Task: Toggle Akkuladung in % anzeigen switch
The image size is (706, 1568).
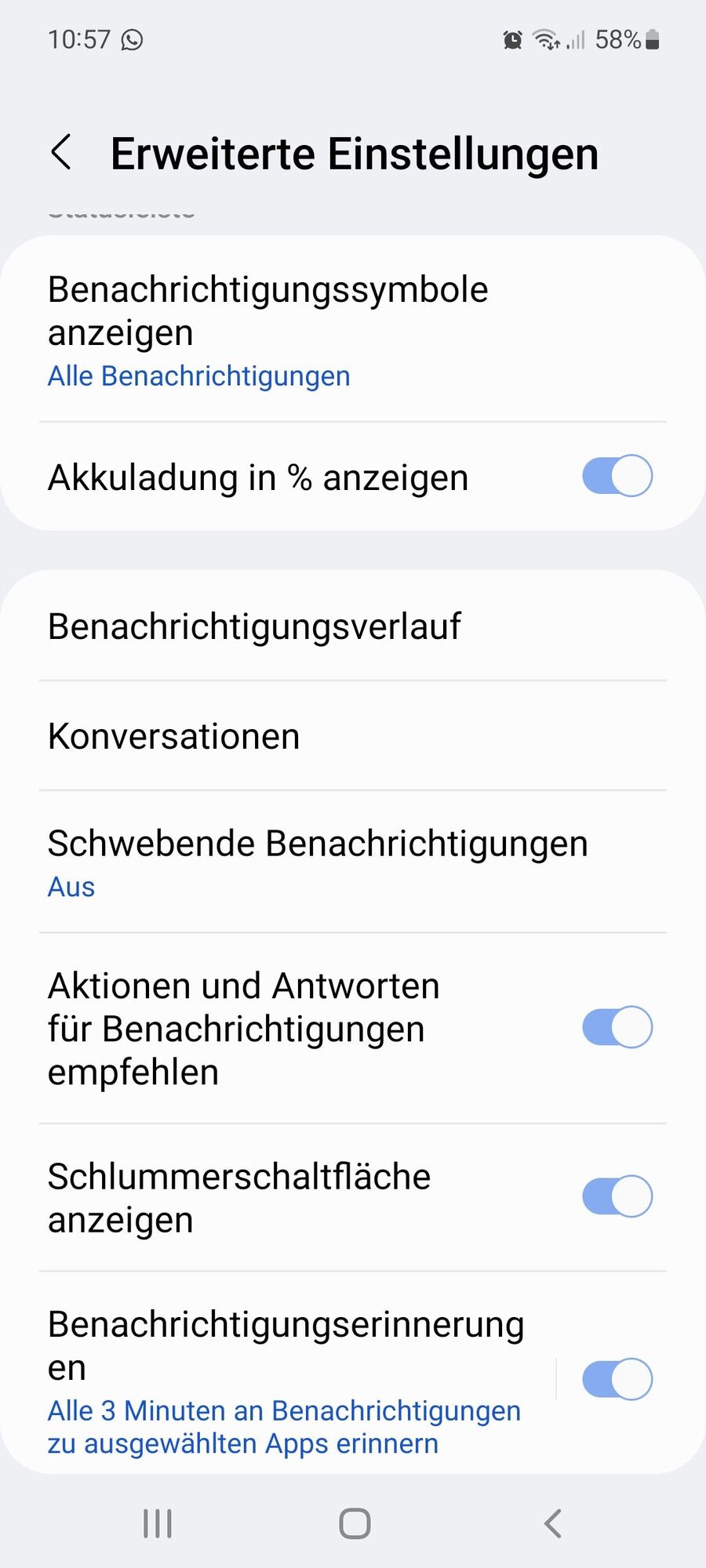Action: 617,476
